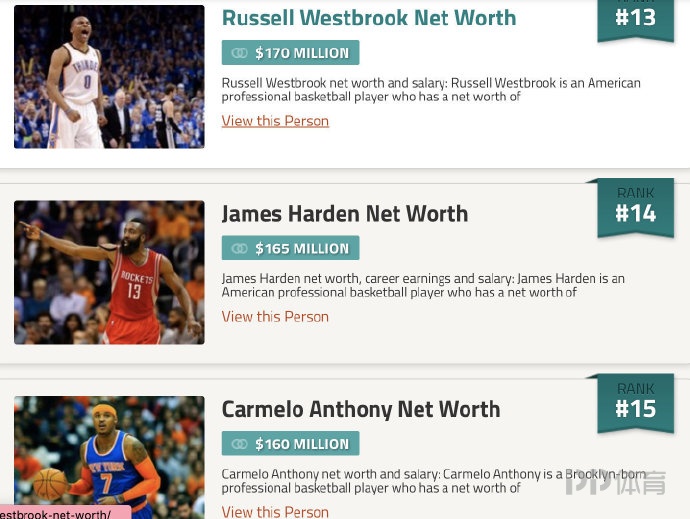Viewport: 690px width, 519px height.
Task: Tap View this Person under Carmelo Anthony
Action: (x=275, y=511)
